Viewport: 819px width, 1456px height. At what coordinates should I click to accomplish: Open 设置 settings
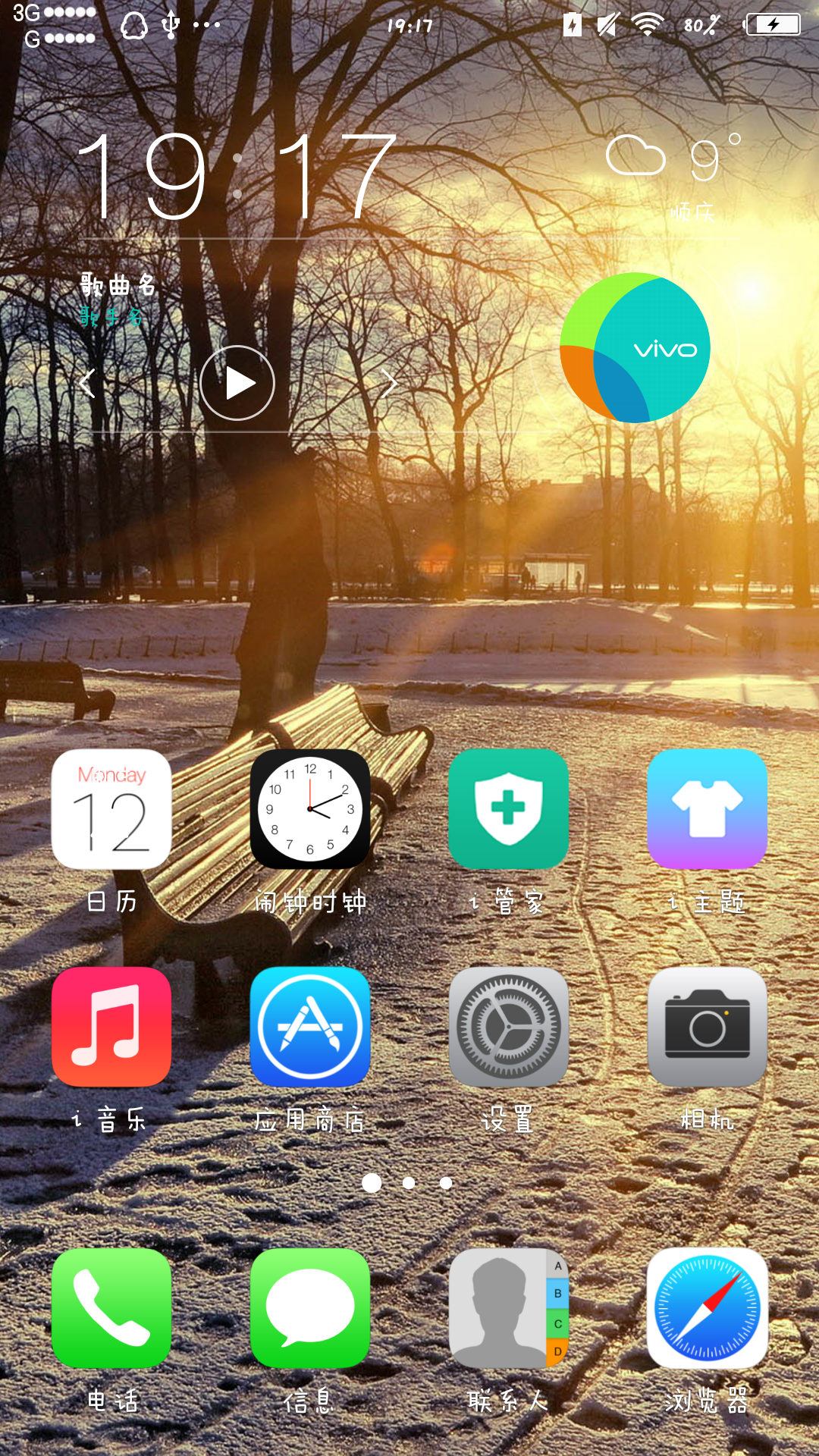click(x=508, y=1027)
